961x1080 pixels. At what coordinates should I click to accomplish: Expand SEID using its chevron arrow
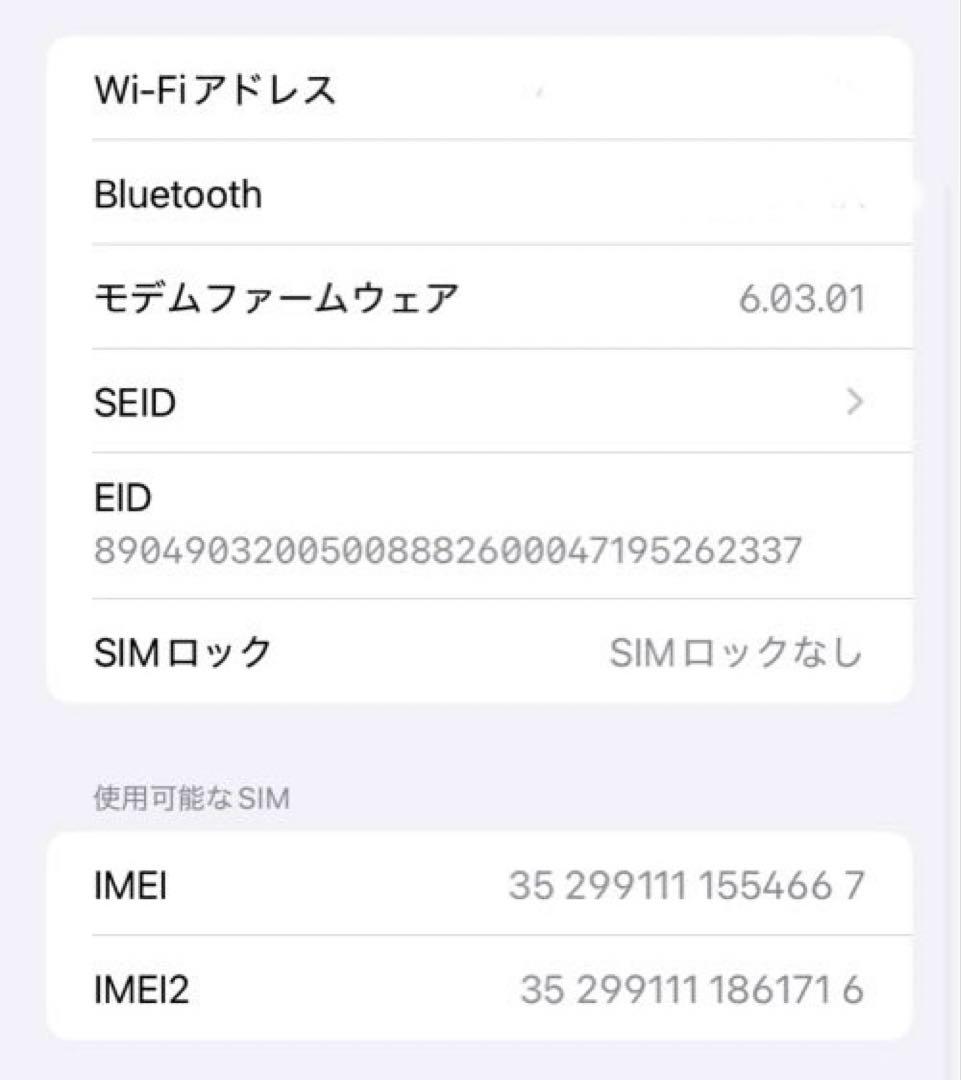[x=852, y=402]
